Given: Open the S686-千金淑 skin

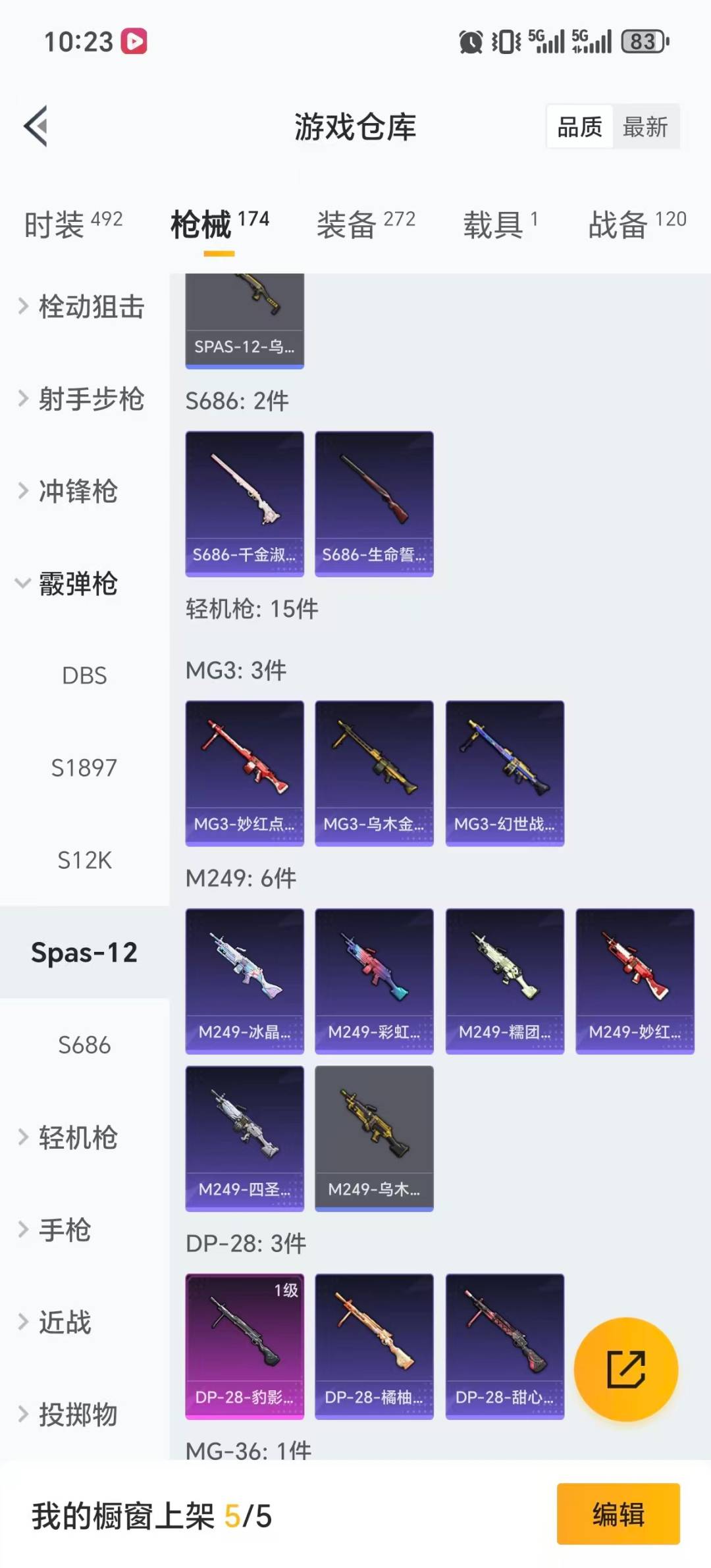Looking at the screenshot, I should (x=244, y=504).
